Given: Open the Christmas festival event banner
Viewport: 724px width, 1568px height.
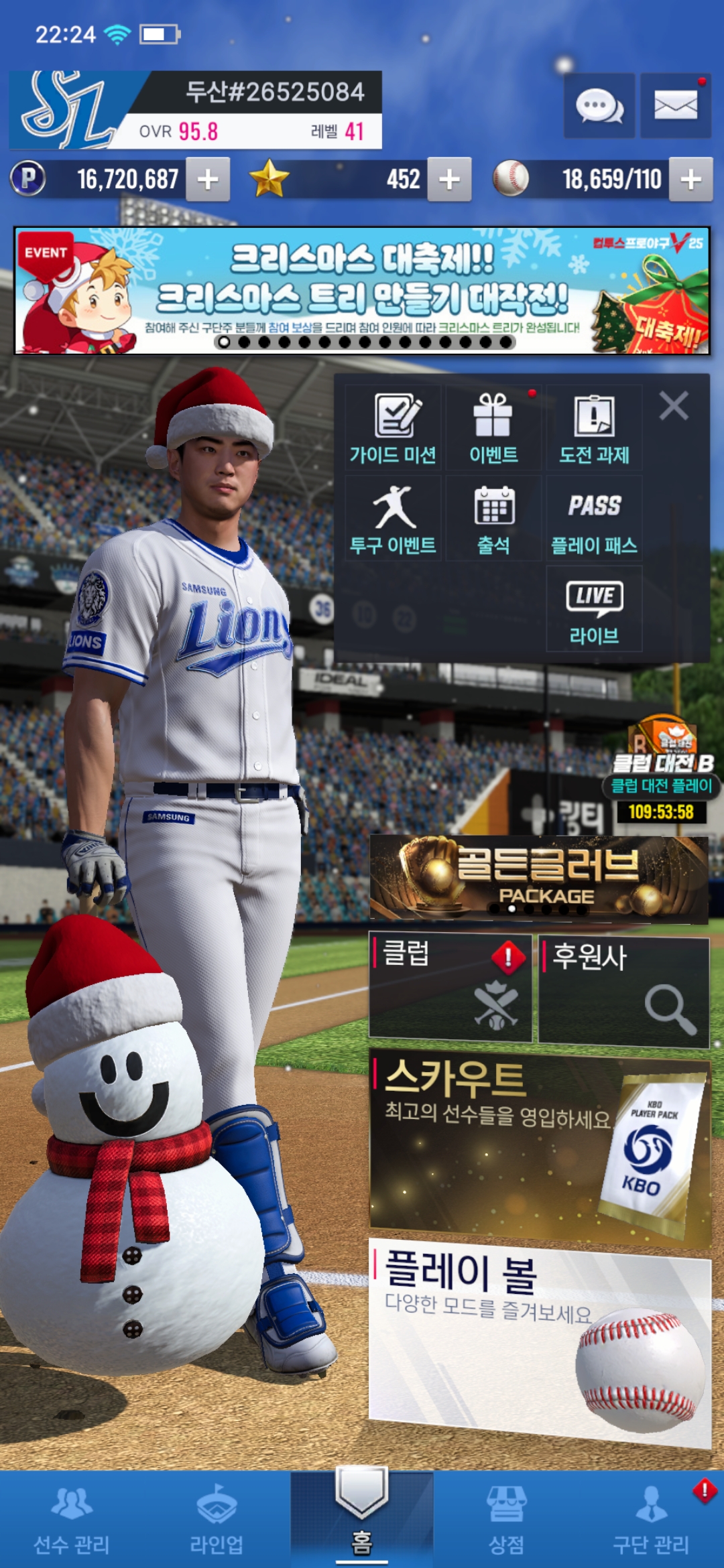Looking at the screenshot, I should click(362, 291).
